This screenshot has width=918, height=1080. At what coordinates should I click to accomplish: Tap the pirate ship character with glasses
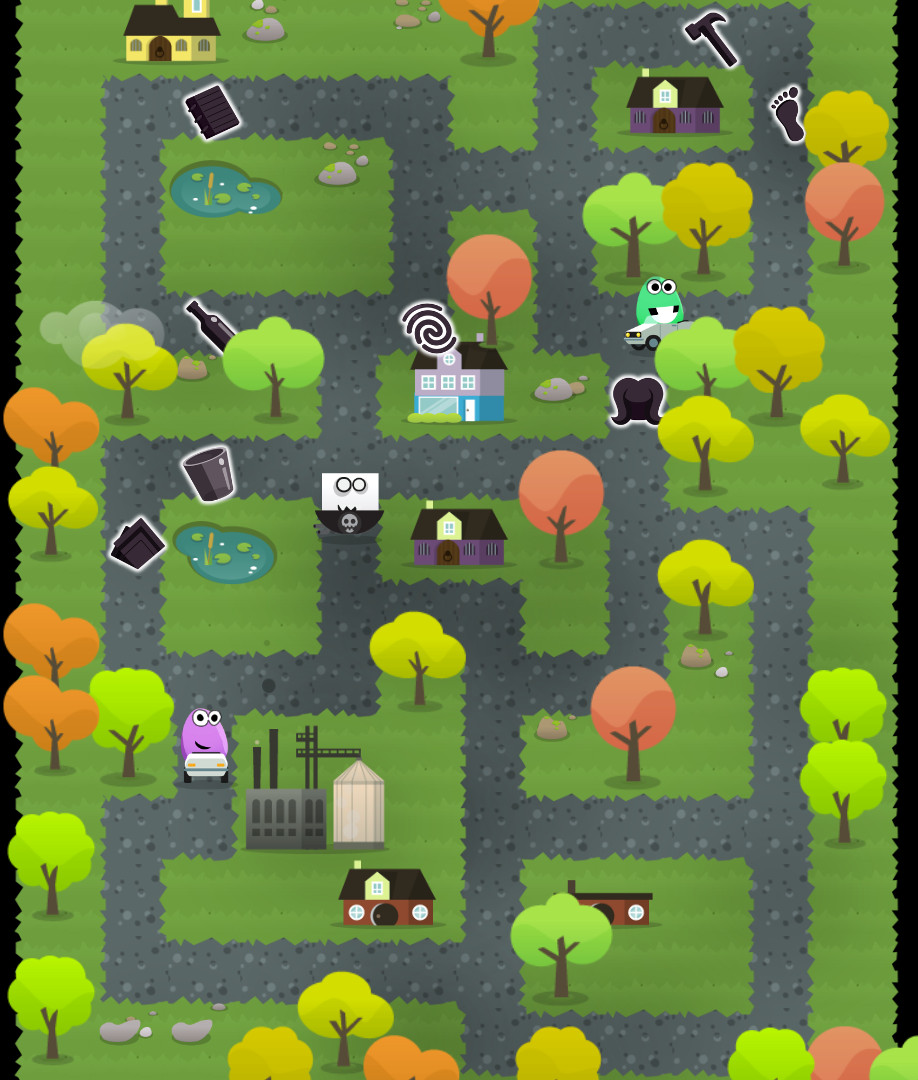[x=349, y=505]
